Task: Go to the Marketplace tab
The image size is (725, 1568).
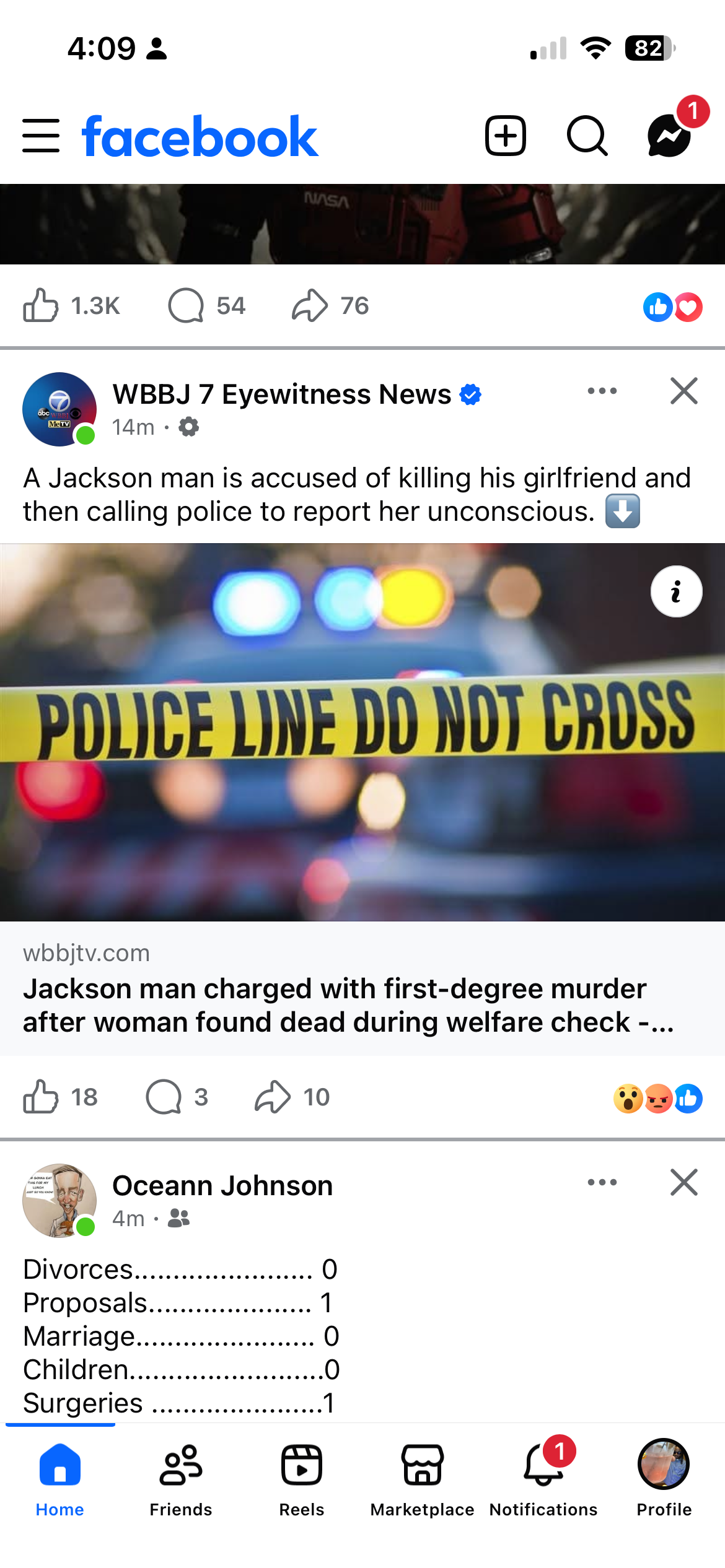Action: (x=423, y=1477)
